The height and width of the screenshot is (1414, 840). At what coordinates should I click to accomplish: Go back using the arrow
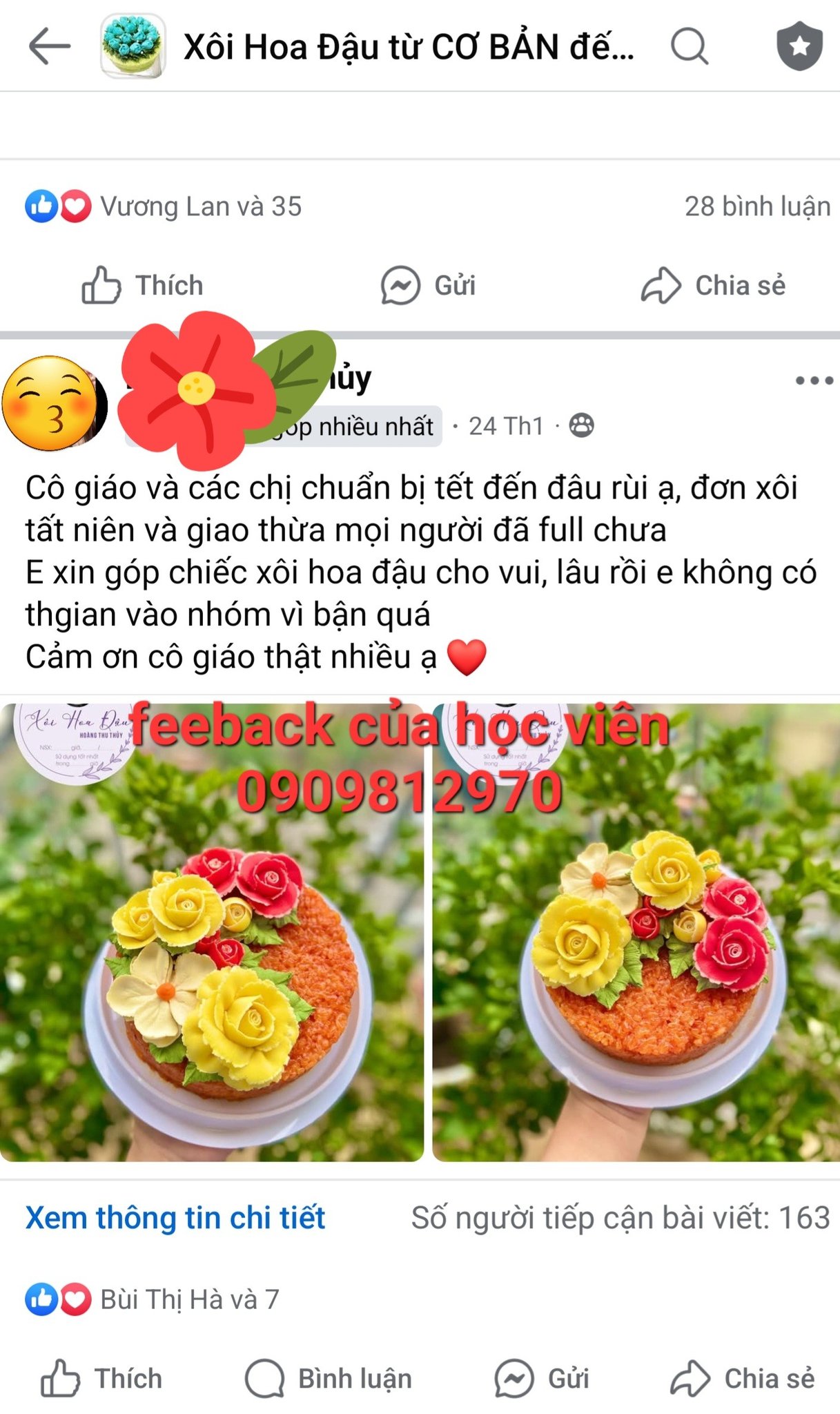pos(49,46)
